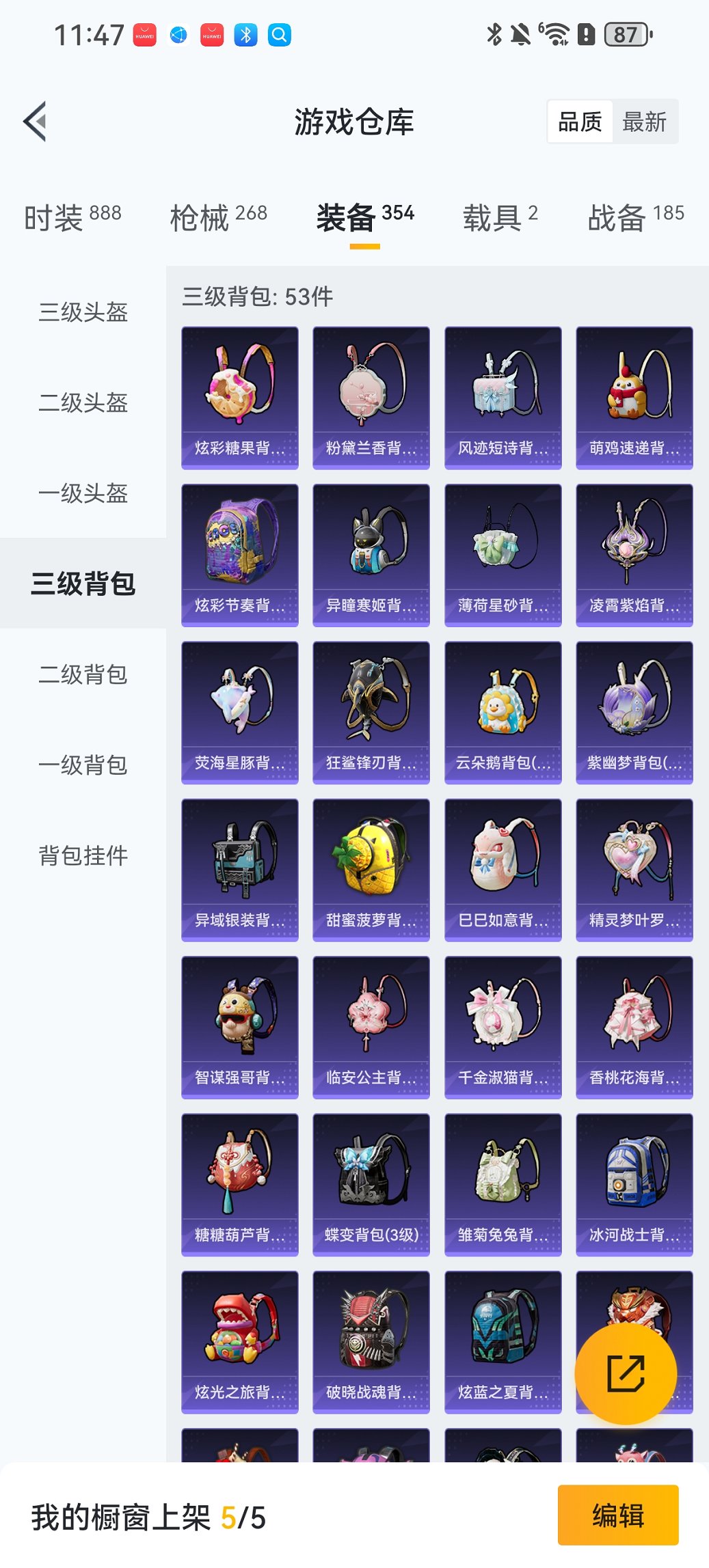Open the 背包挂件 category
Image resolution: width=709 pixels, height=1568 pixels.
point(82,855)
